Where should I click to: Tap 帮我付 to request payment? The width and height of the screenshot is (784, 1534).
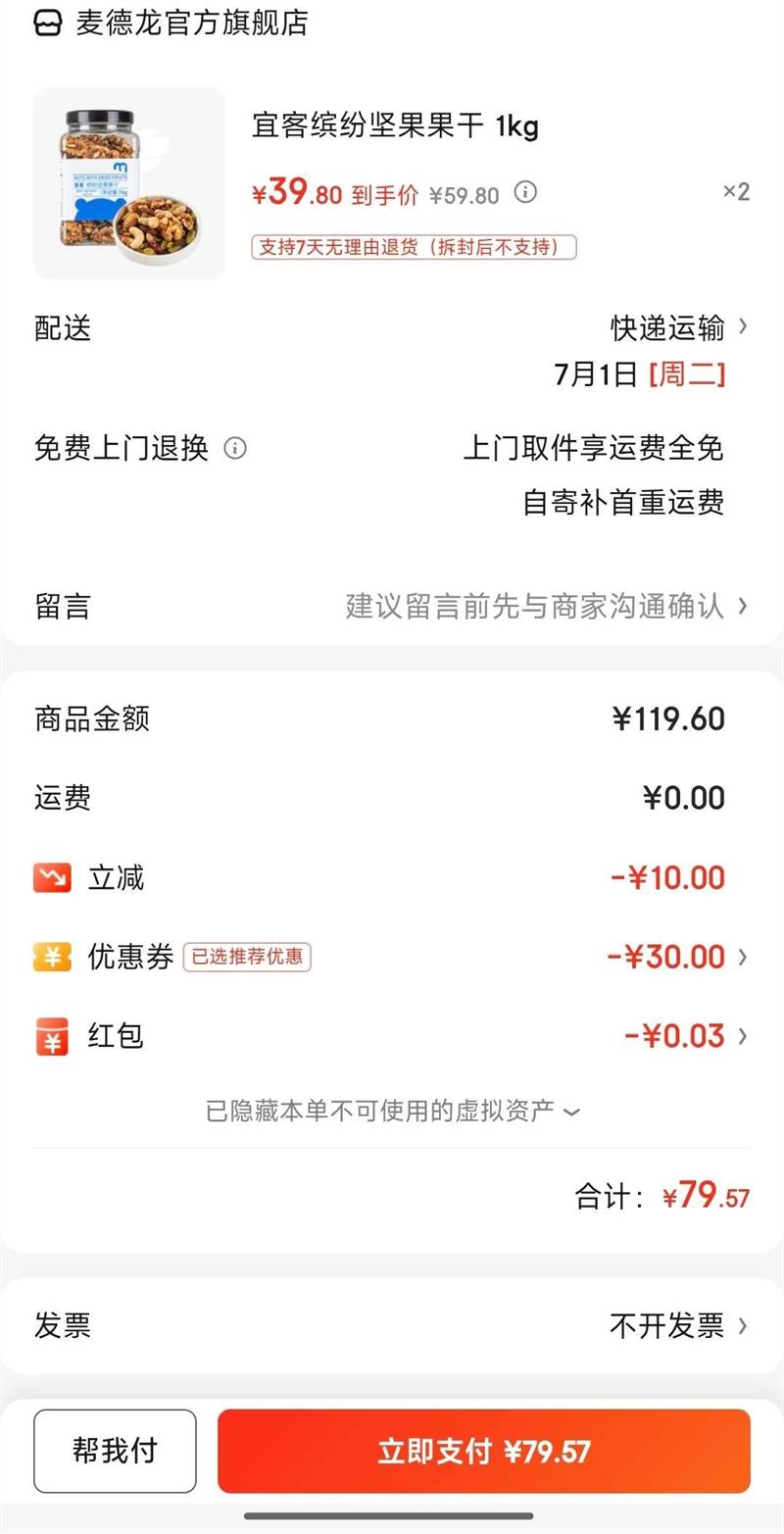[115, 1451]
